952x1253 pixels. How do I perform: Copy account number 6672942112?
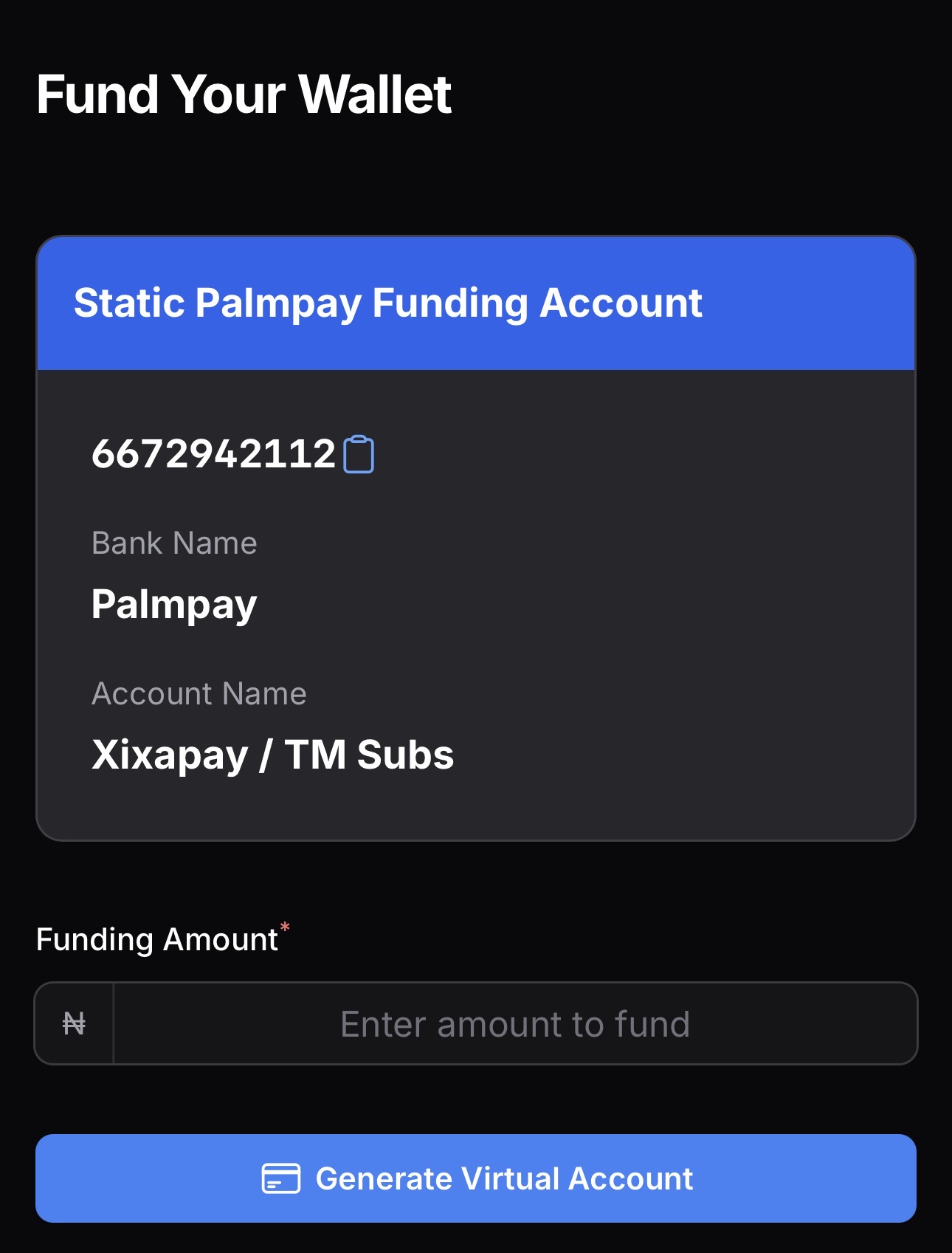(359, 454)
